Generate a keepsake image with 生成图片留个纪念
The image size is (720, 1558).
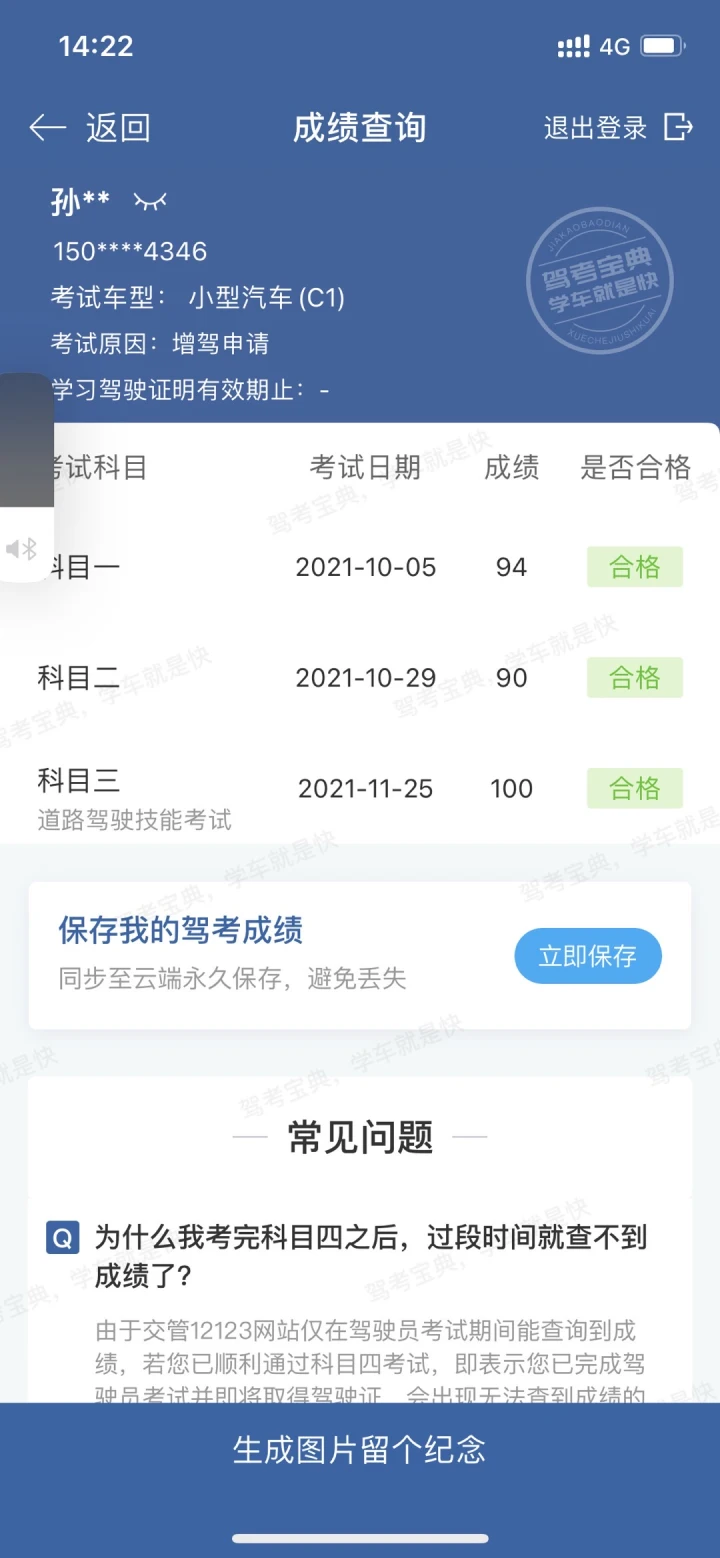(x=360, y=1449)
